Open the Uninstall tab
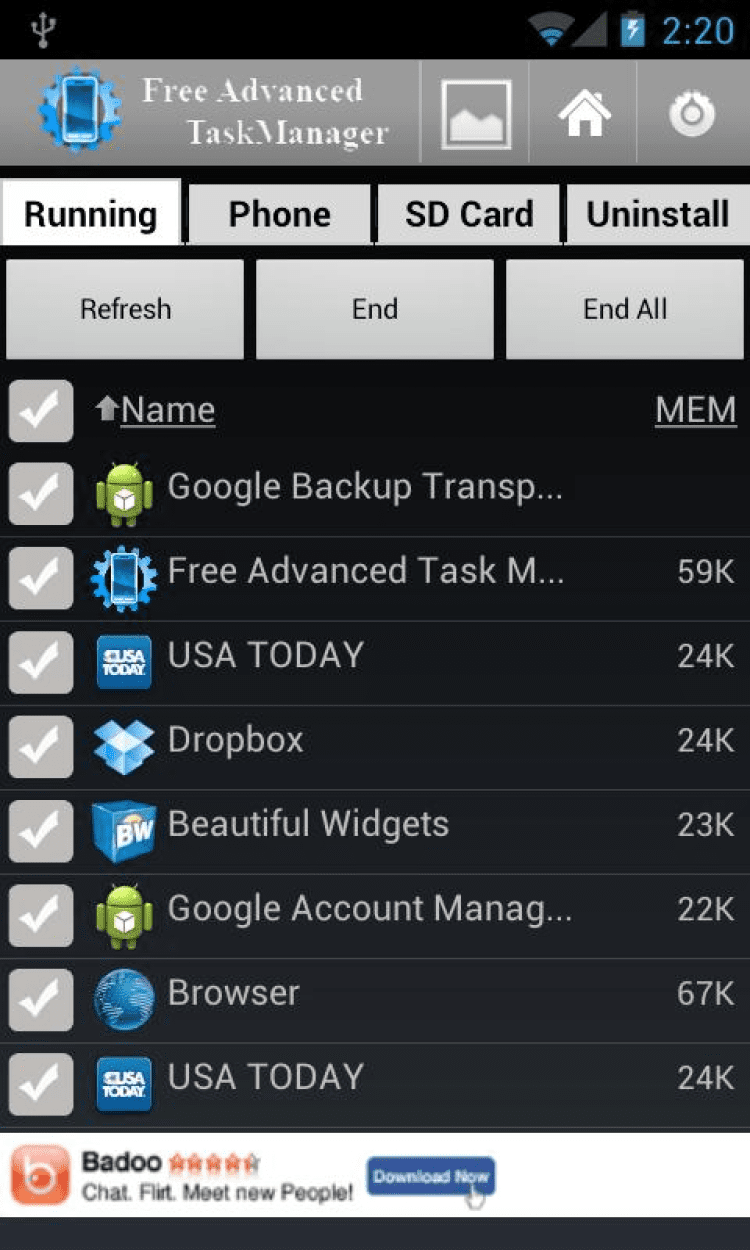750x1250 pixels. (657, 214)
